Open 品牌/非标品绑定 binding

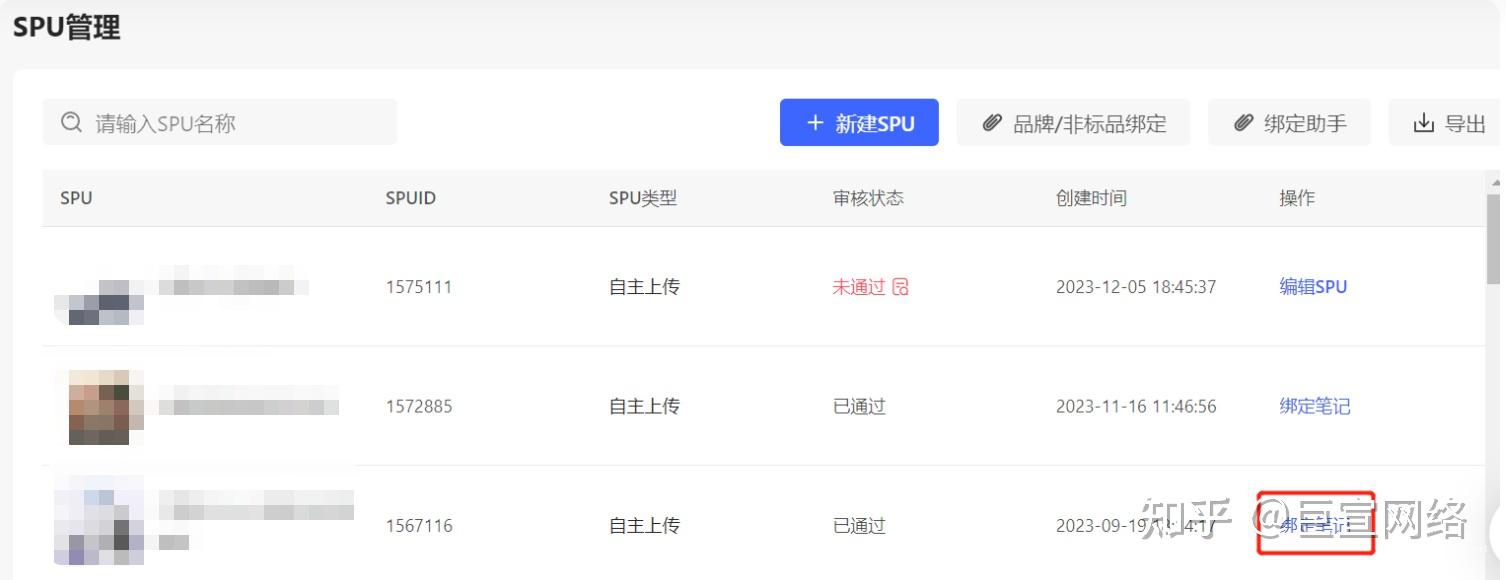coord(1074,124)
